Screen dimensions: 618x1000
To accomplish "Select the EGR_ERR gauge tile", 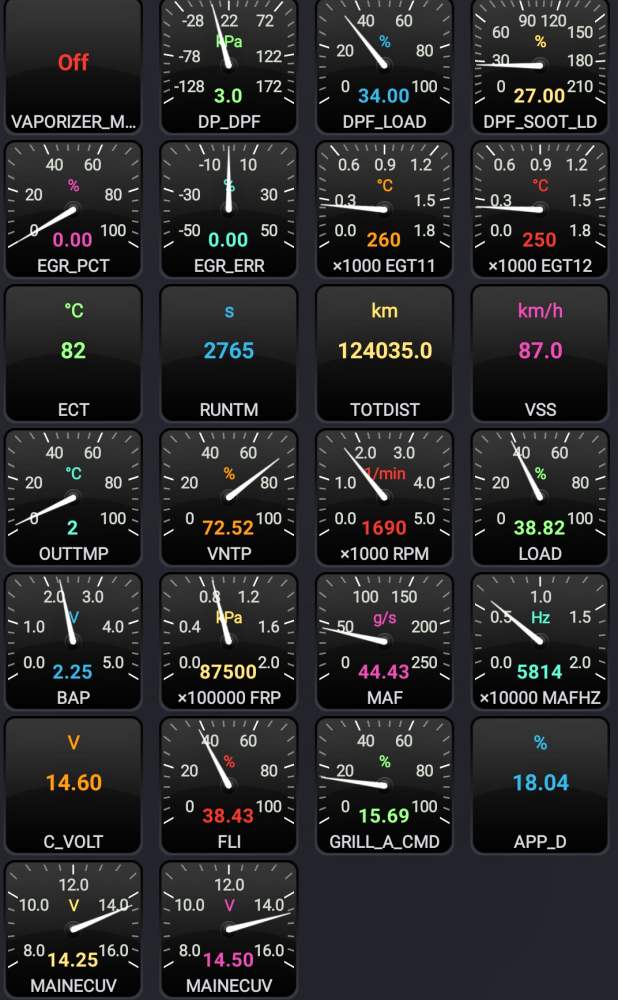I will point(229,210).
